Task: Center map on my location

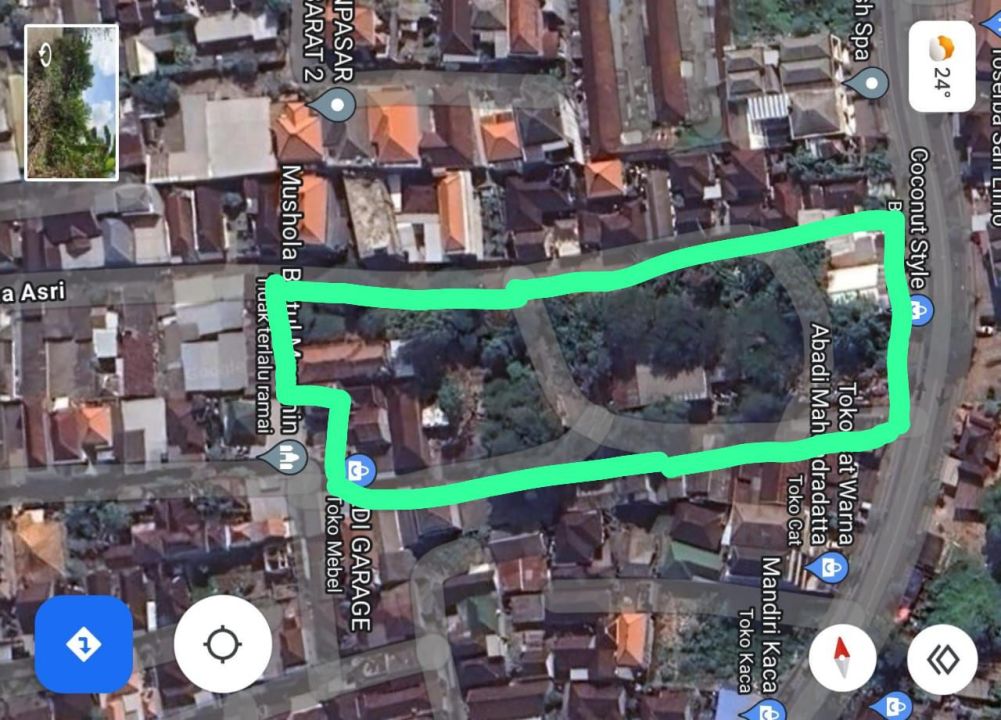Action: coord(222,645)
